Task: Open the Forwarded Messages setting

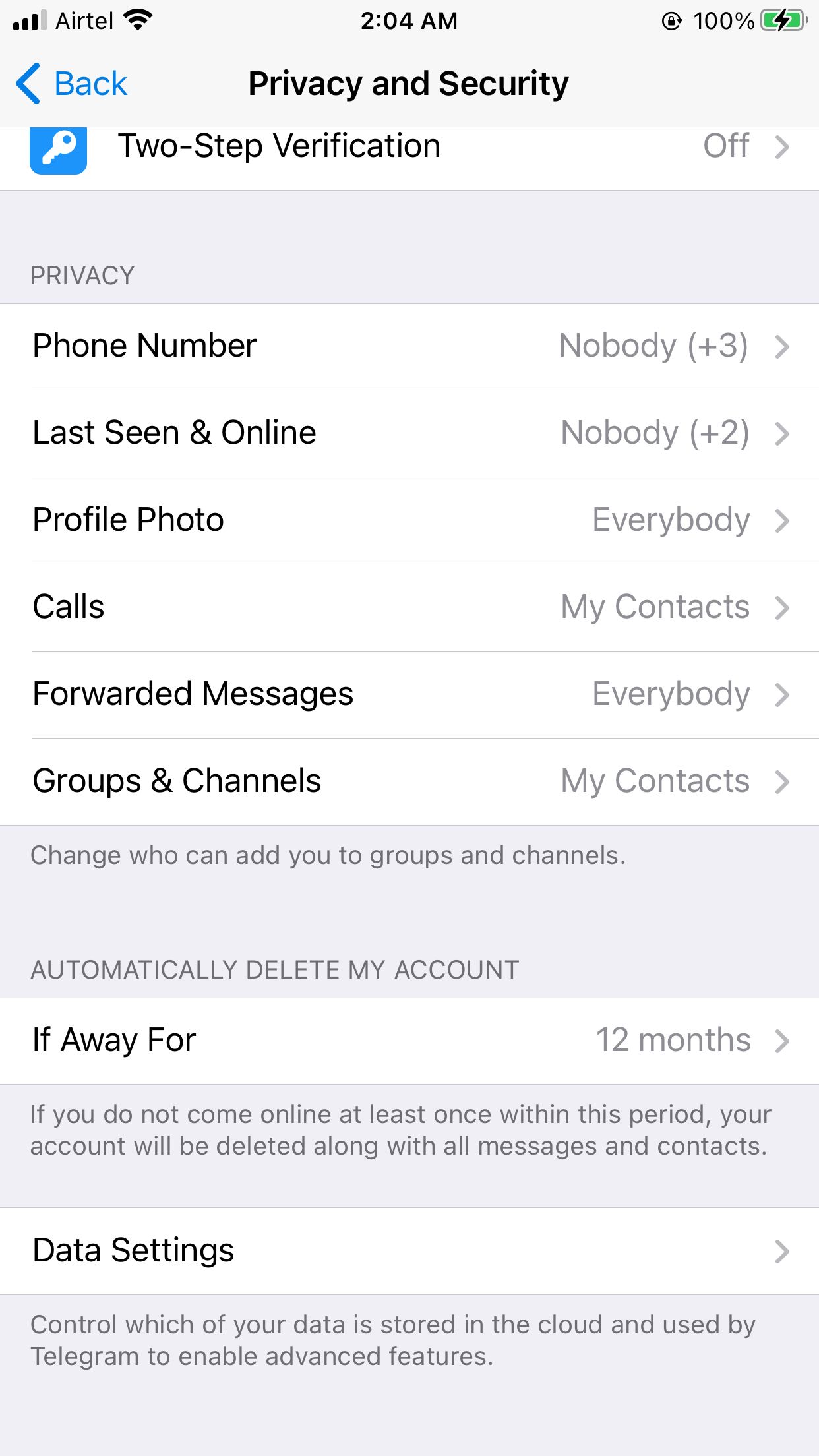Action: [x=409, y=693]
